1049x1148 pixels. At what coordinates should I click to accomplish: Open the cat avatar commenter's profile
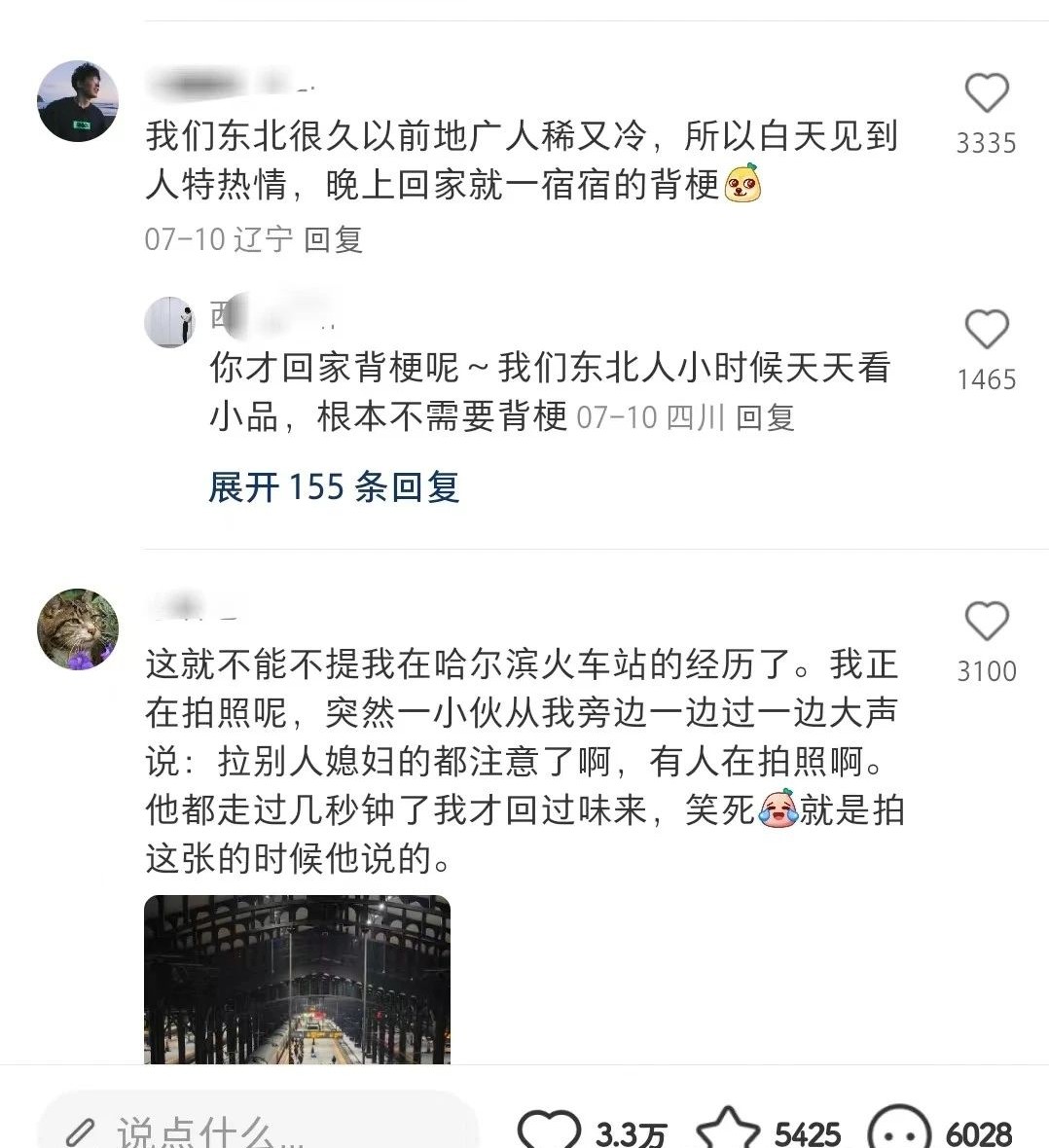tap(78, 629)
